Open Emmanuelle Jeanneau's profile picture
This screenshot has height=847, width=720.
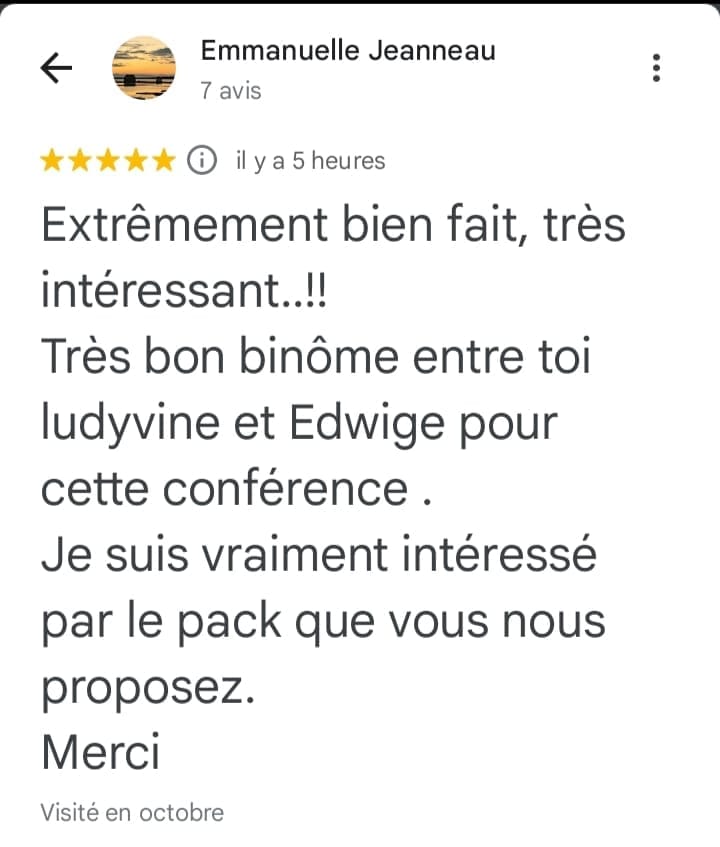pyautogui.click(x=144, y=67)
